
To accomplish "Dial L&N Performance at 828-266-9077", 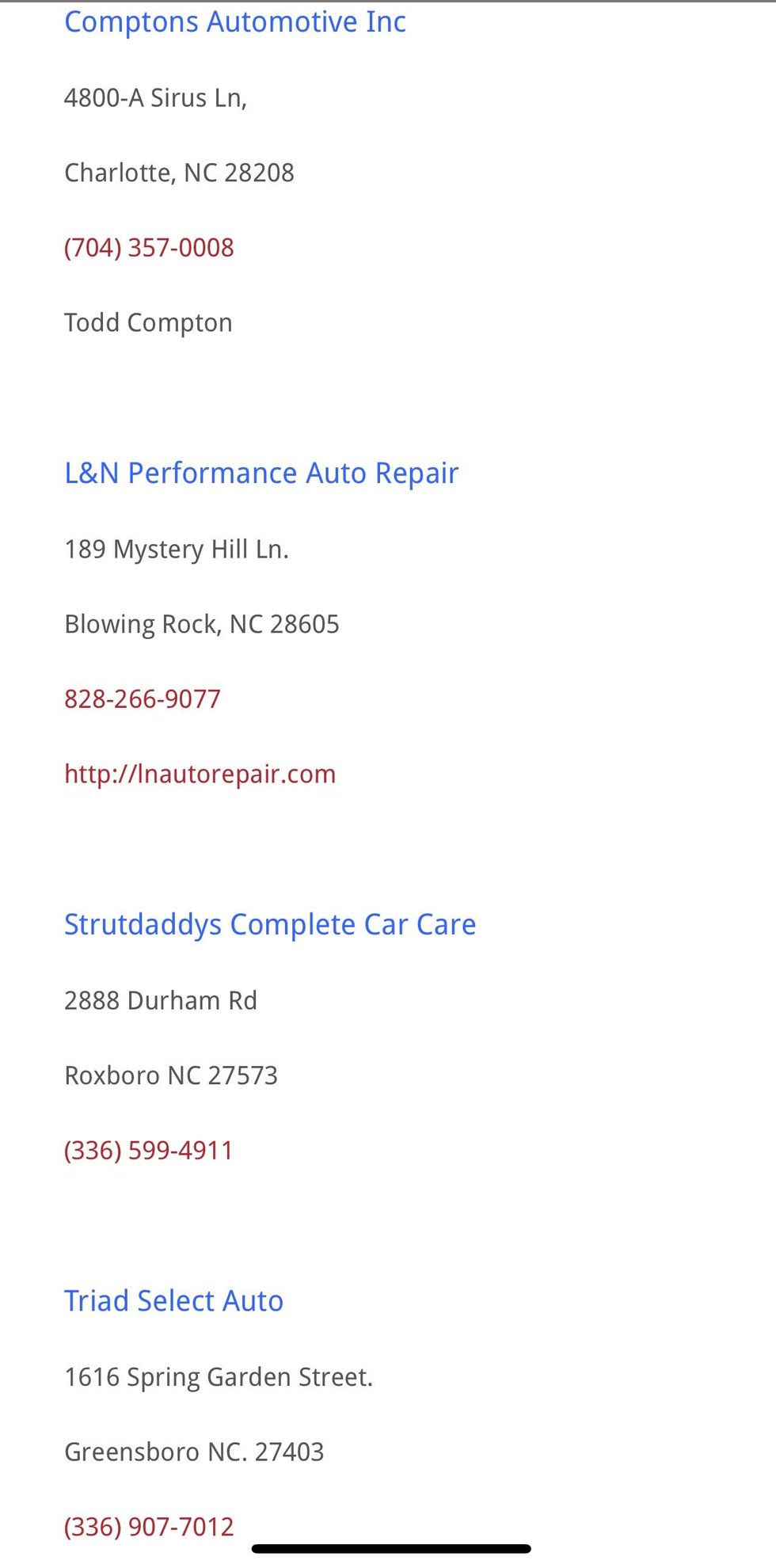I will click(x=143, y=699).
